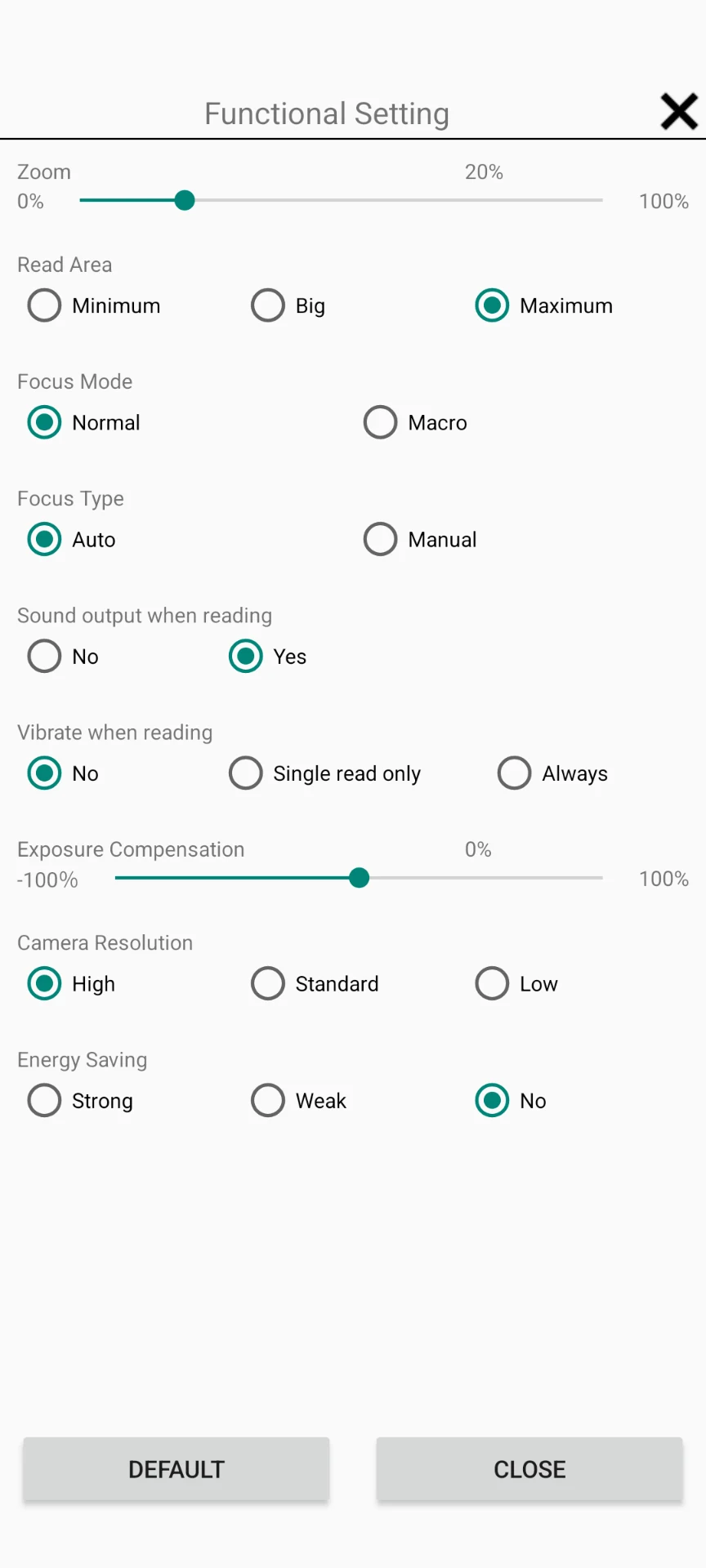Screen dimensions: 706x1568
Task: Tap the Exposure Compensation slider track
Action: point(359,878)
